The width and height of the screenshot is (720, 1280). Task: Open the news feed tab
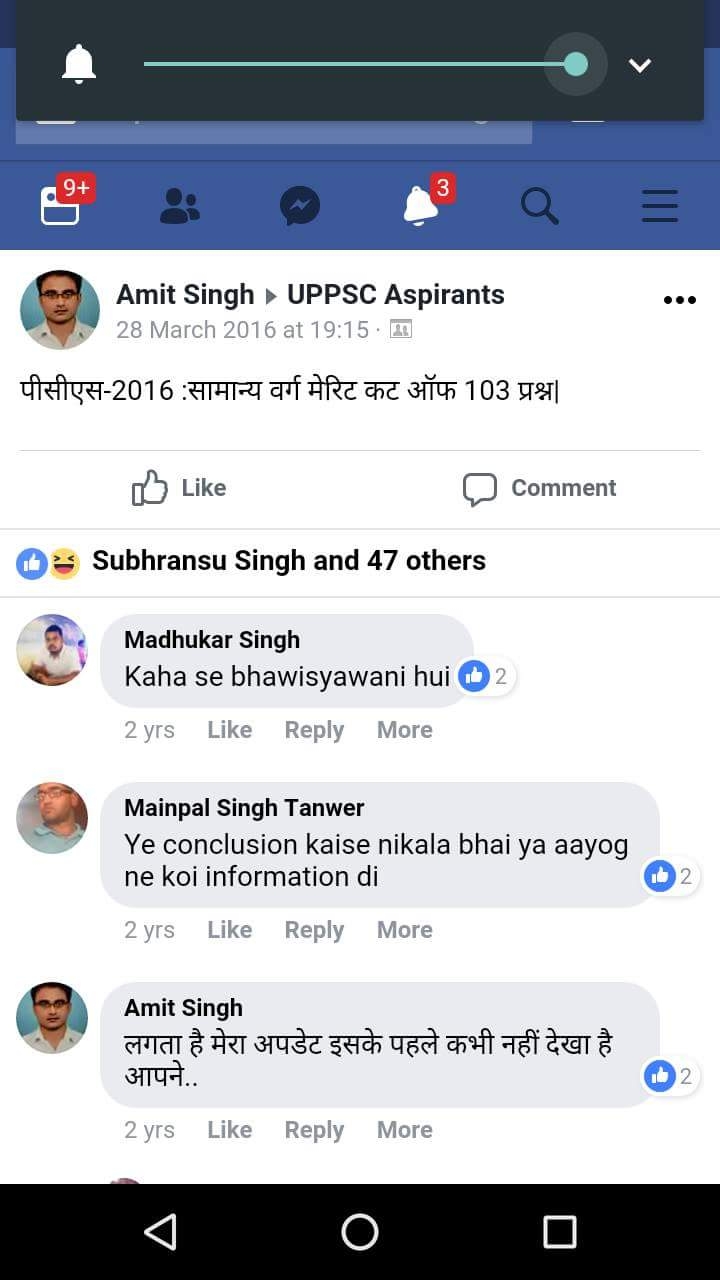tap(61, 205)
